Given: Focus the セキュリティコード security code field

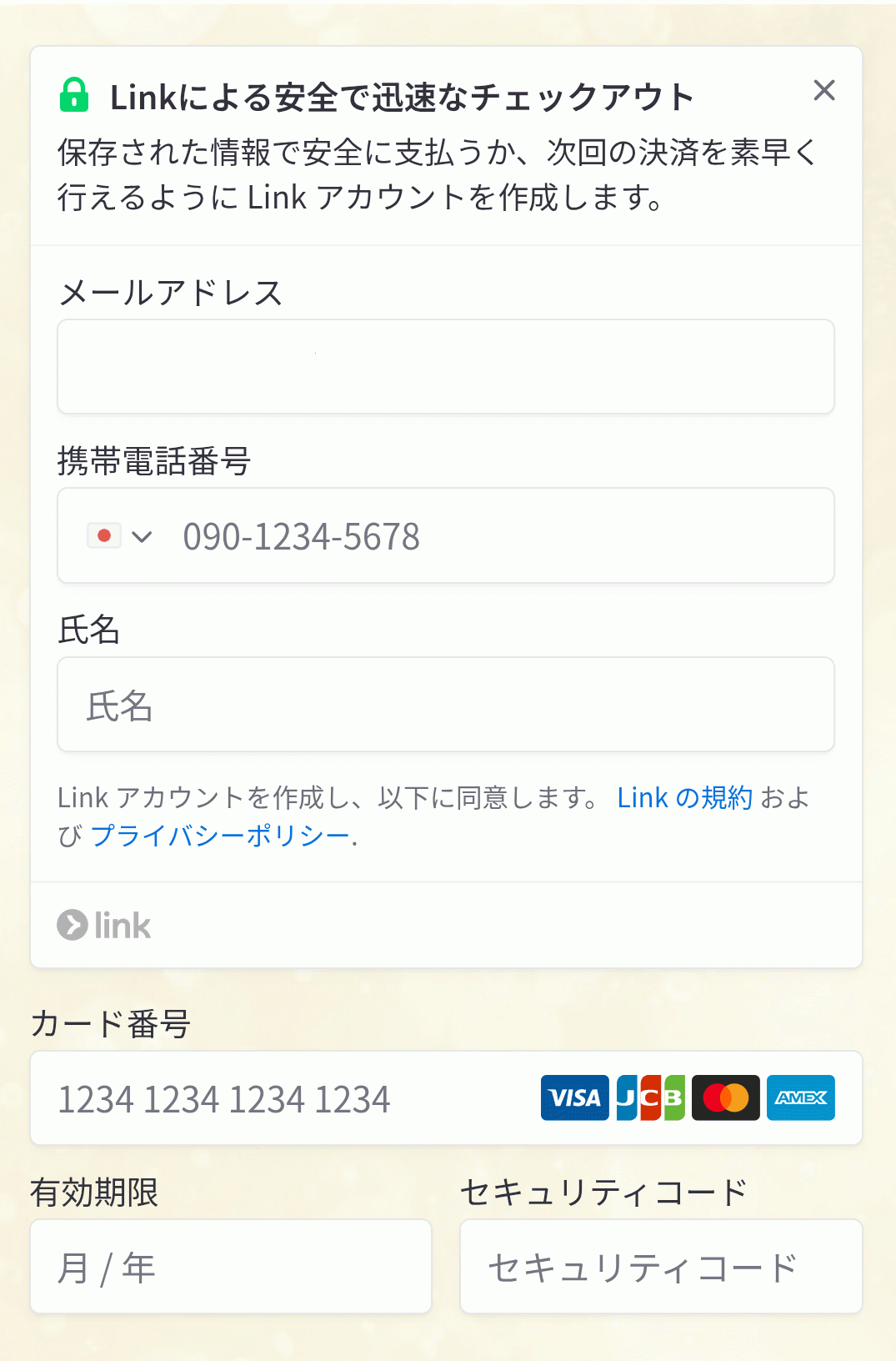Looking at the screenshot, I should click(661, 1268).
